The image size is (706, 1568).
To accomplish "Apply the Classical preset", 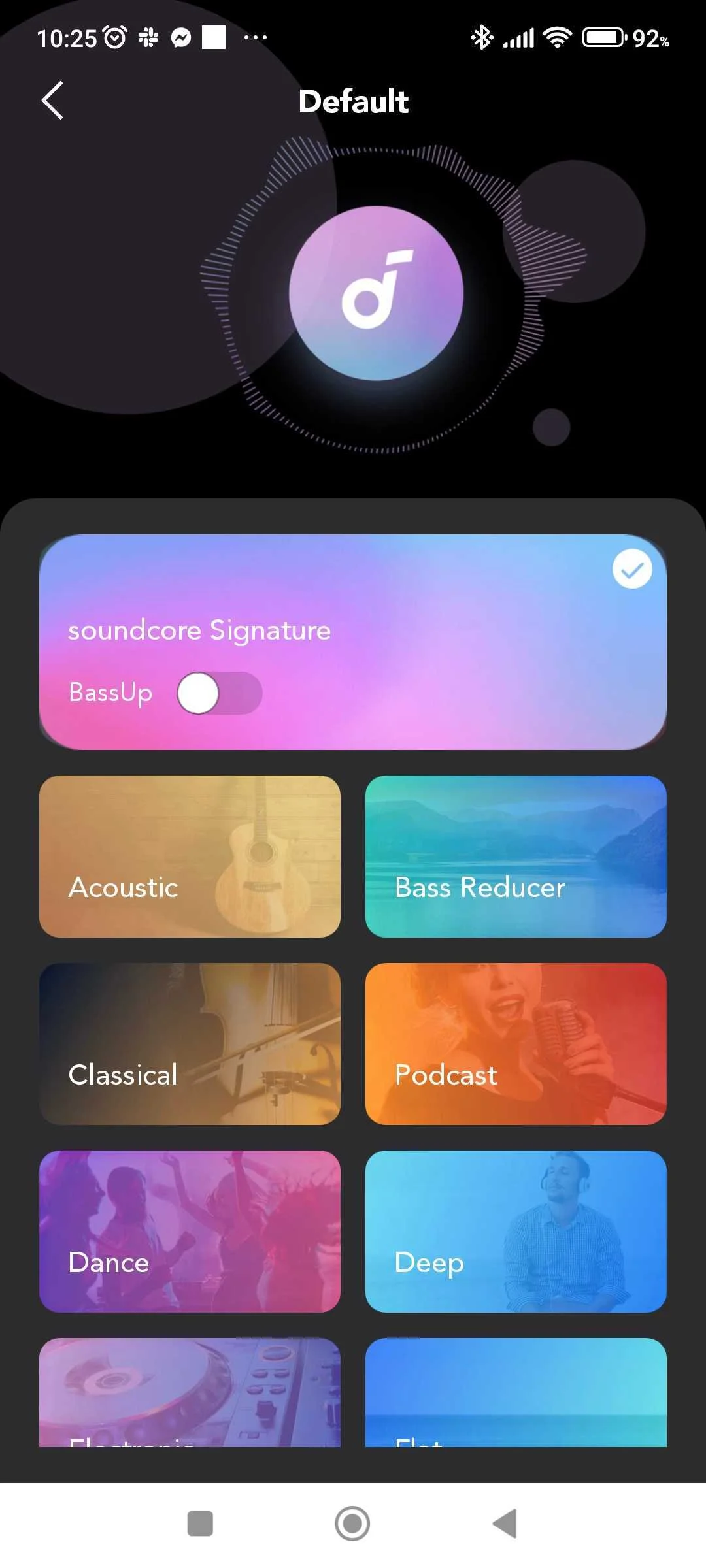I will coord(190,1043).
